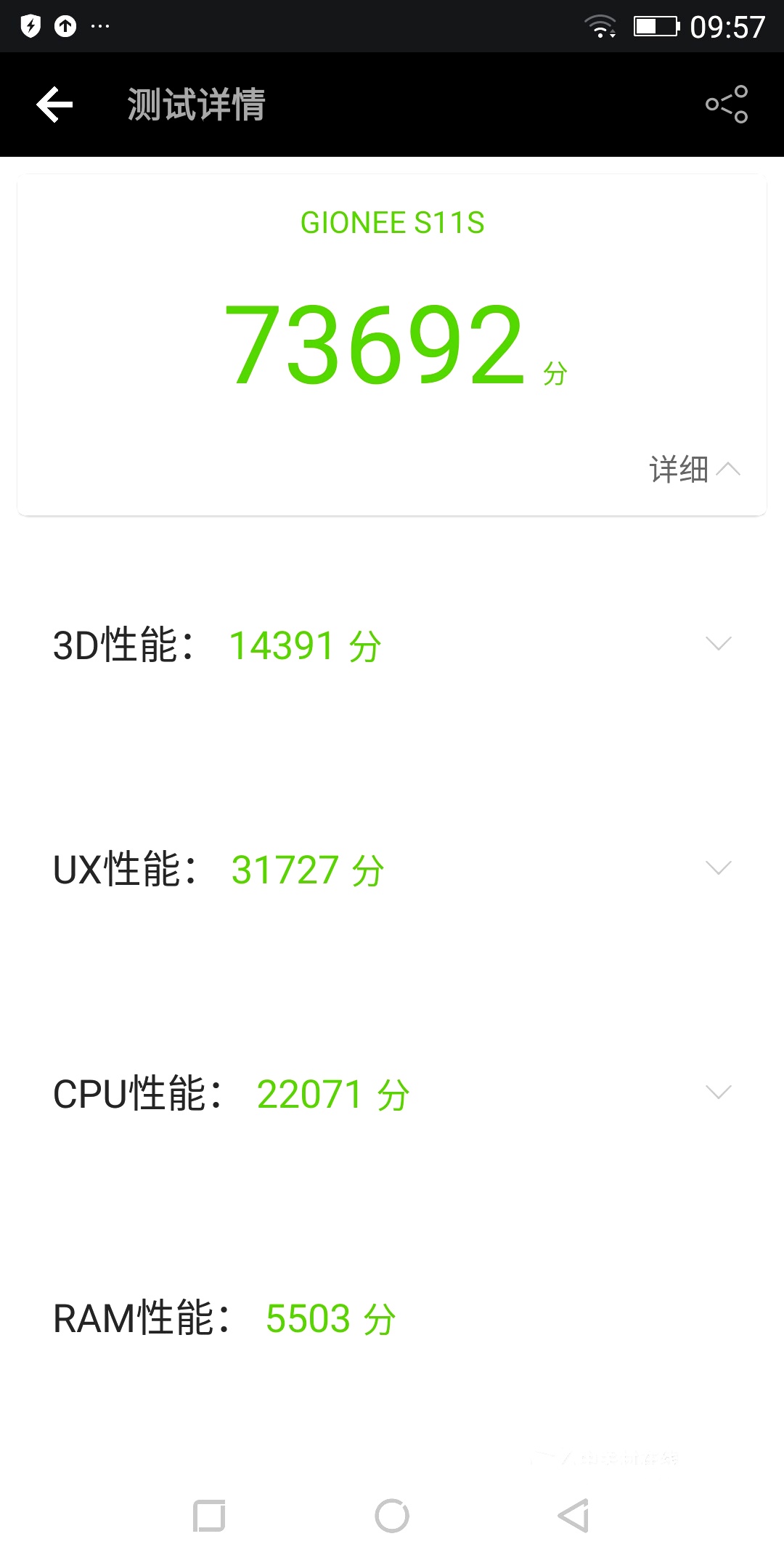This screenshot has width=784, height=1568.
Task: Expand the UX性能 score breakdown
Action: (718, 868)
